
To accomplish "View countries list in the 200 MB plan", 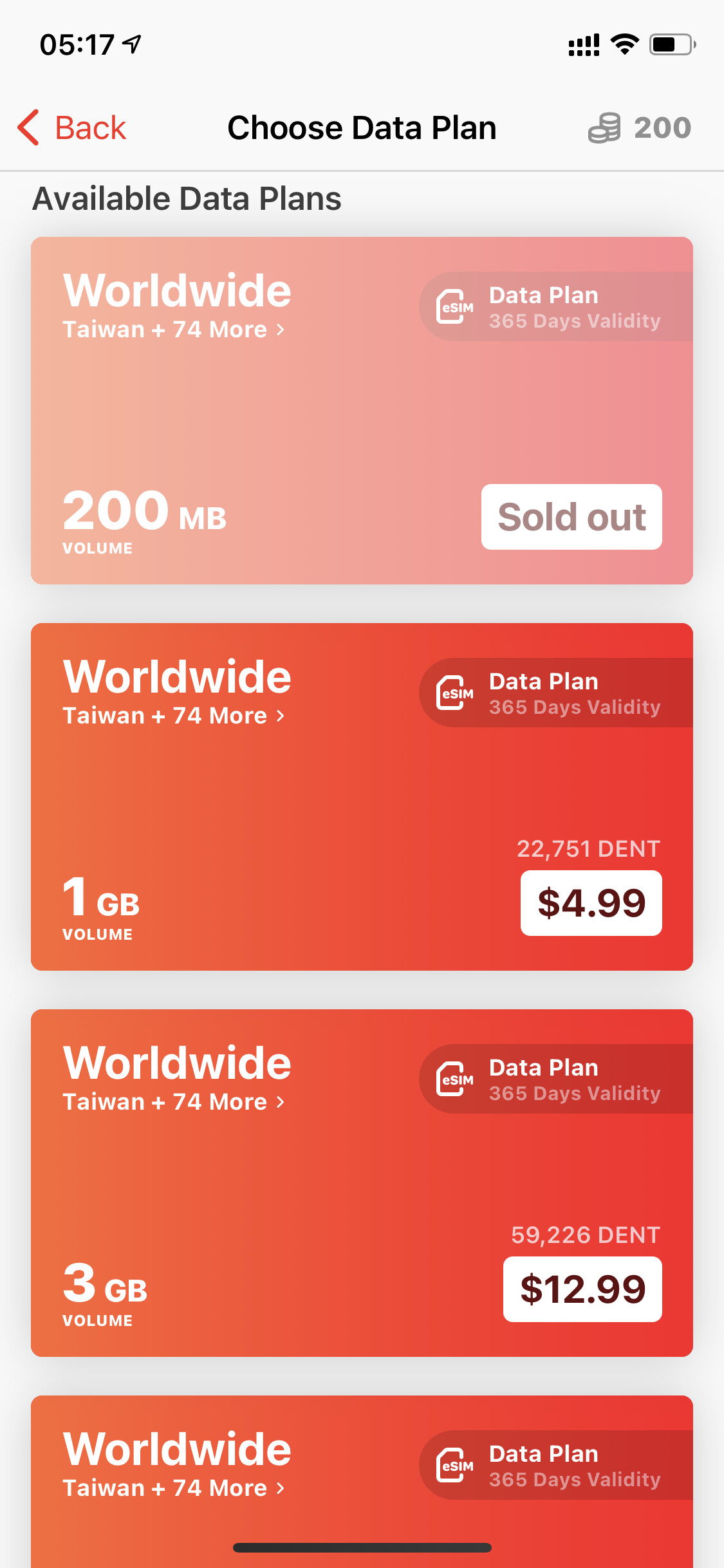I will 174,330.
